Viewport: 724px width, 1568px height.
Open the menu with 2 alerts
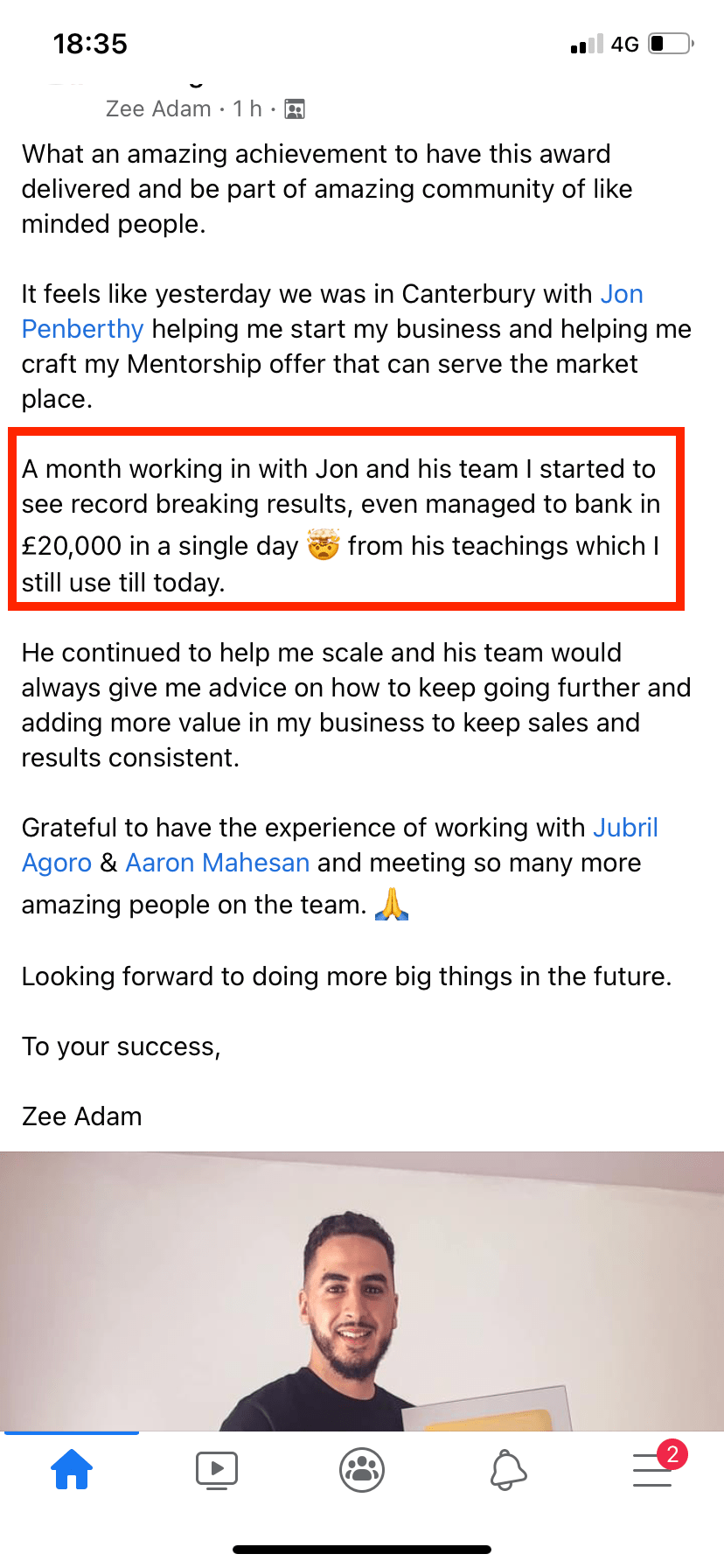tap(652, 1470)
